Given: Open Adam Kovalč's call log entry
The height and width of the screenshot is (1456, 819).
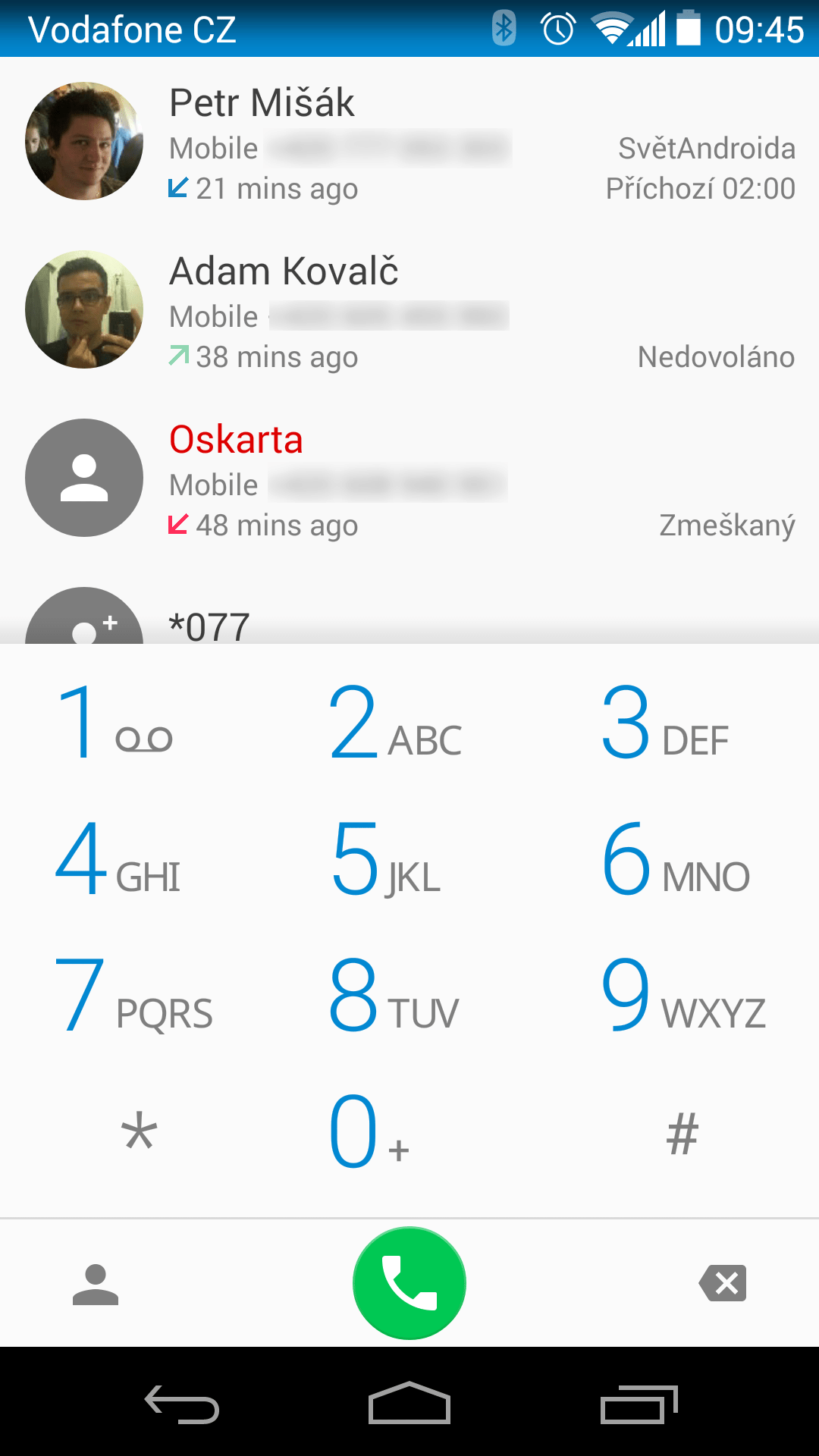Looking at the screenshot, I should [x=409, y=310].
